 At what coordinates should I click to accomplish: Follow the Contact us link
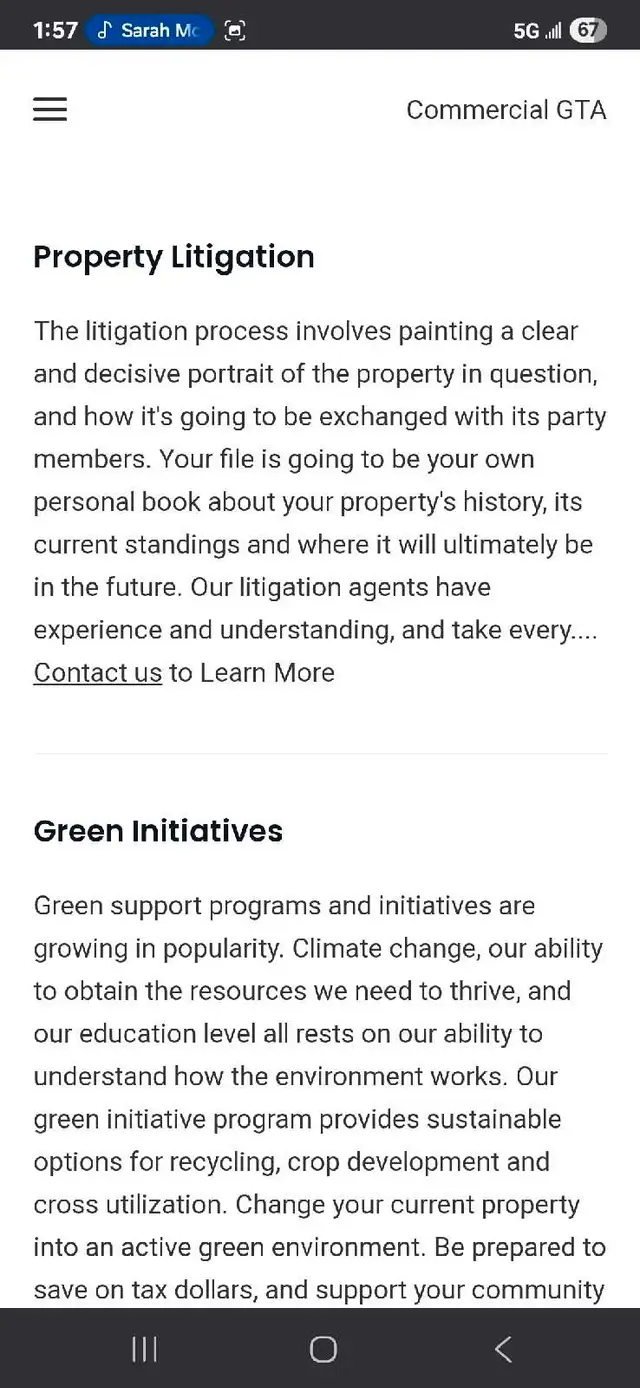coord(98,673)
